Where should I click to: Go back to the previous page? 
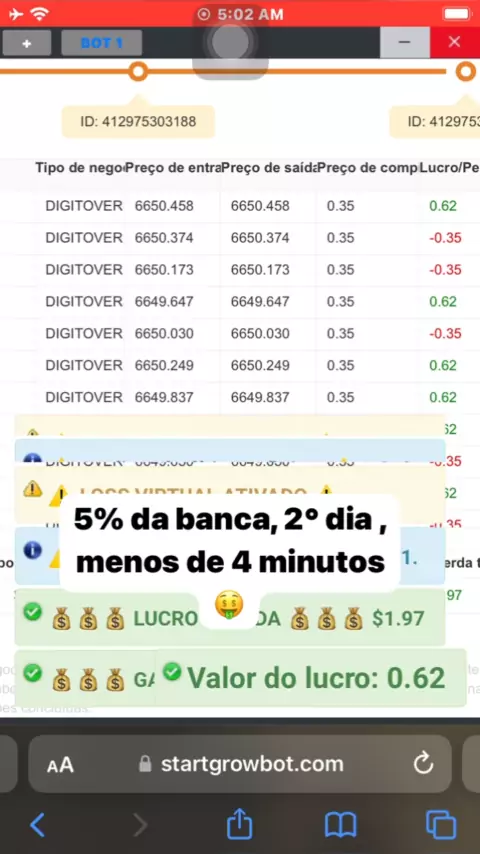point(37,825)
